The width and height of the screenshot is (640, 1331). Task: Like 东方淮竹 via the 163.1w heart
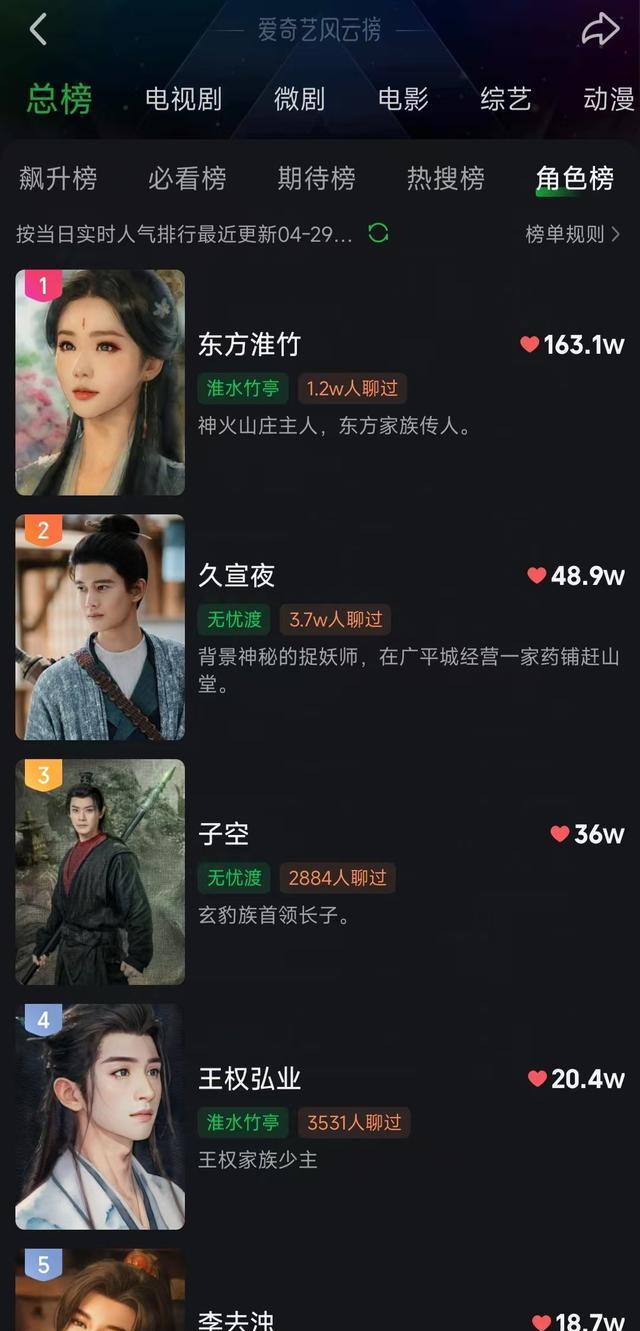[572, 345]
